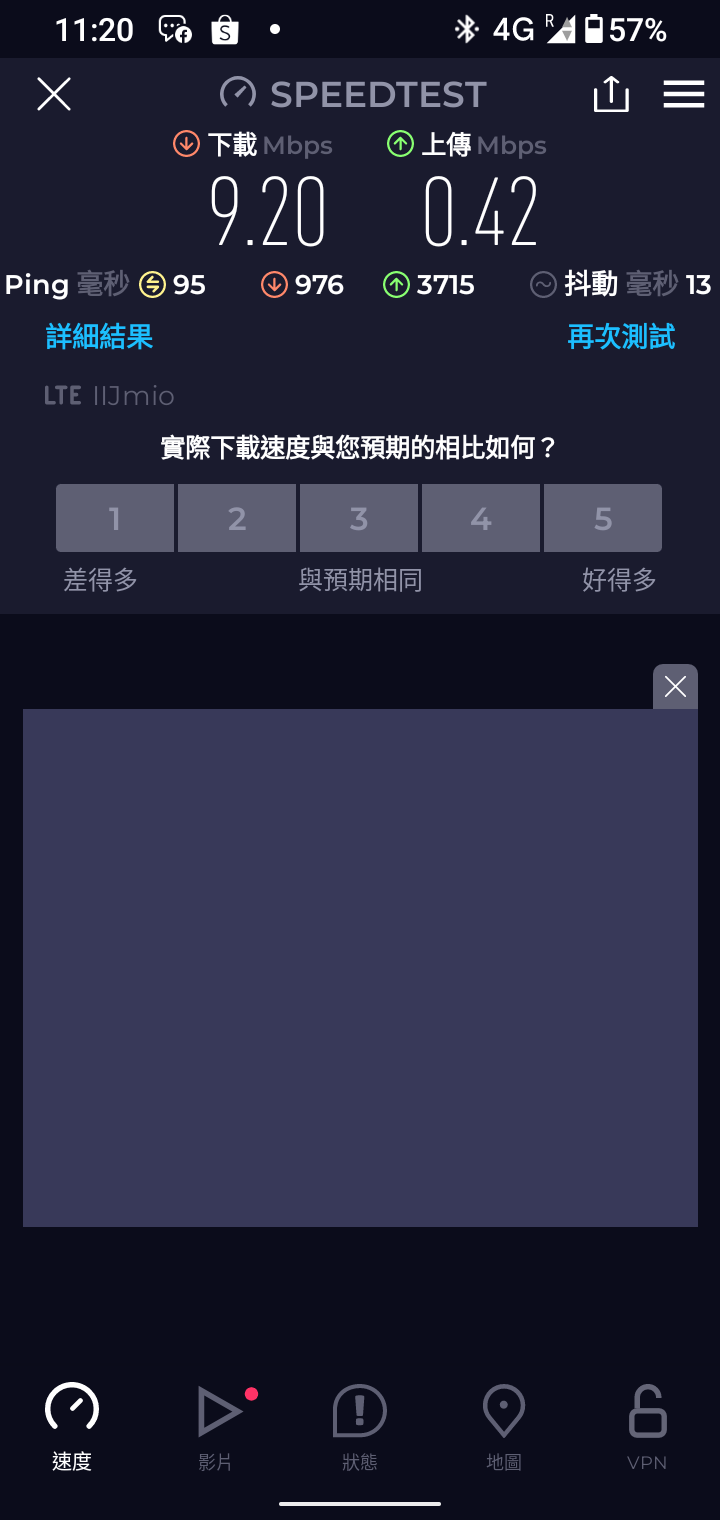This screenshot has width=720, height=1520.
Task: Switch to the 地圖 tab
Action: point(504,1427)
